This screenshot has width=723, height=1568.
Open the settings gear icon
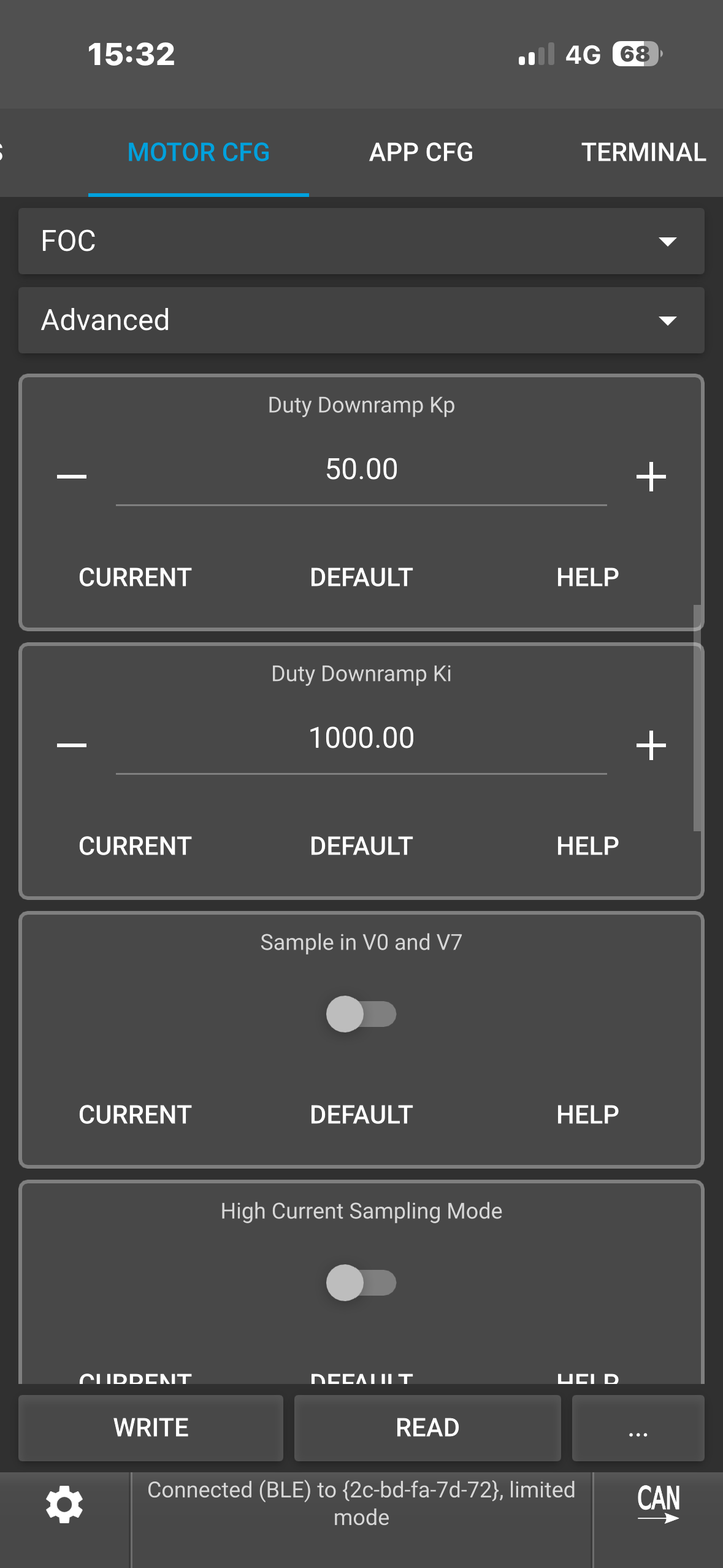point(64,1504)
